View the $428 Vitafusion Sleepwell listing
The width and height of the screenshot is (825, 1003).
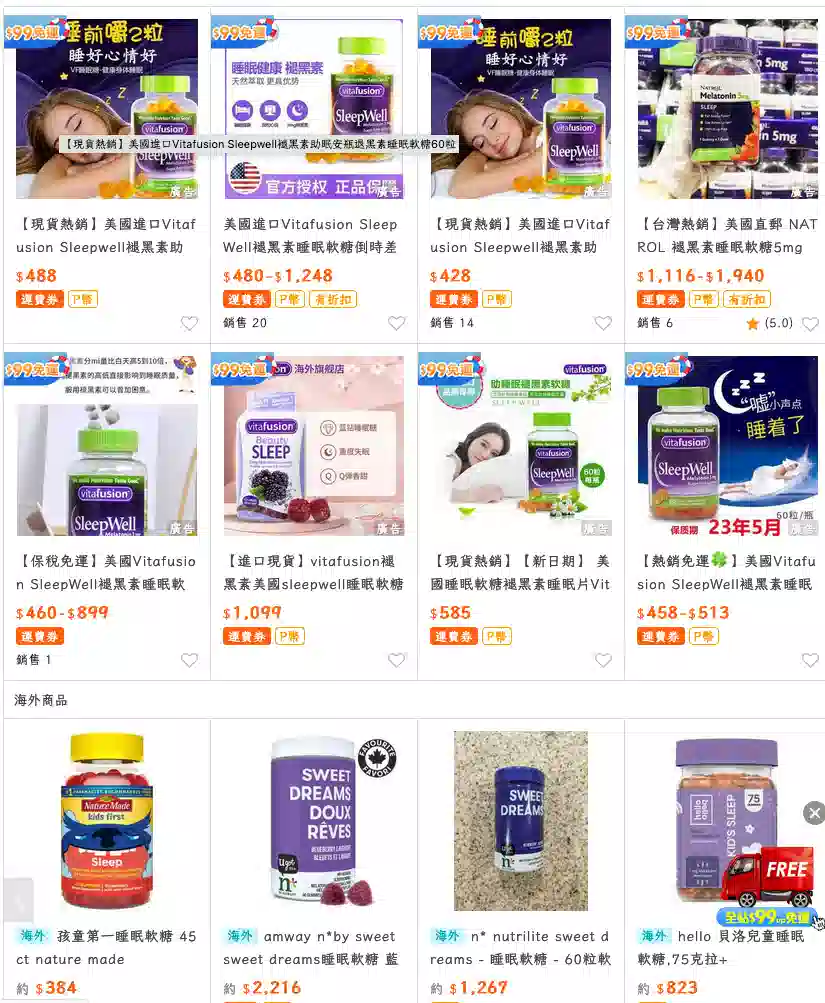tap(520, 236)
